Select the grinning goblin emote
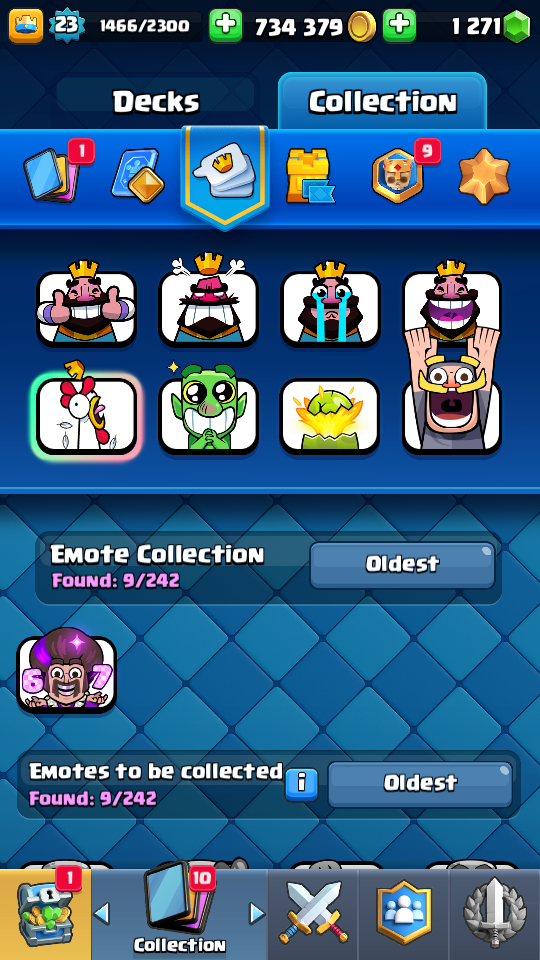This screenshot has width=540, height=960. tap(208, 409)
